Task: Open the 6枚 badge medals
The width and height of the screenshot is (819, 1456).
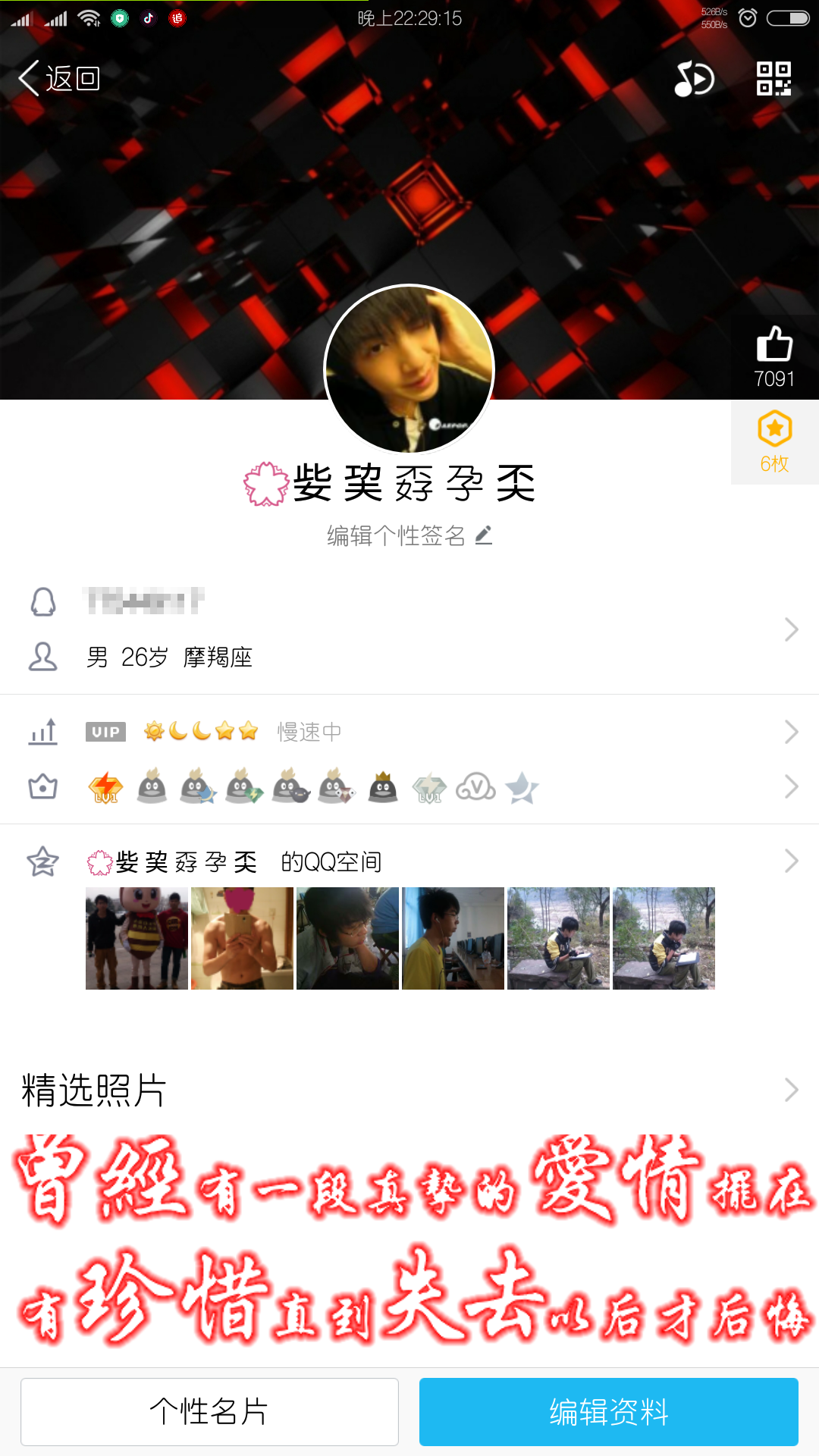Action: coord(774,443)
